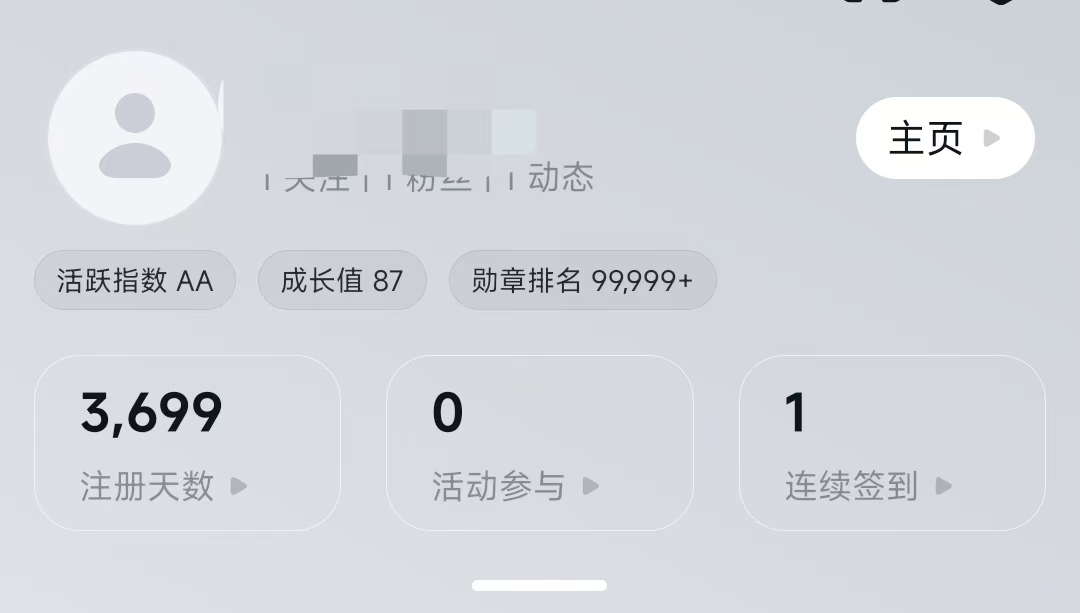View the 动态 posts count
The height and width of the screenshot is (613, 1080).
[x=558, y=177]
